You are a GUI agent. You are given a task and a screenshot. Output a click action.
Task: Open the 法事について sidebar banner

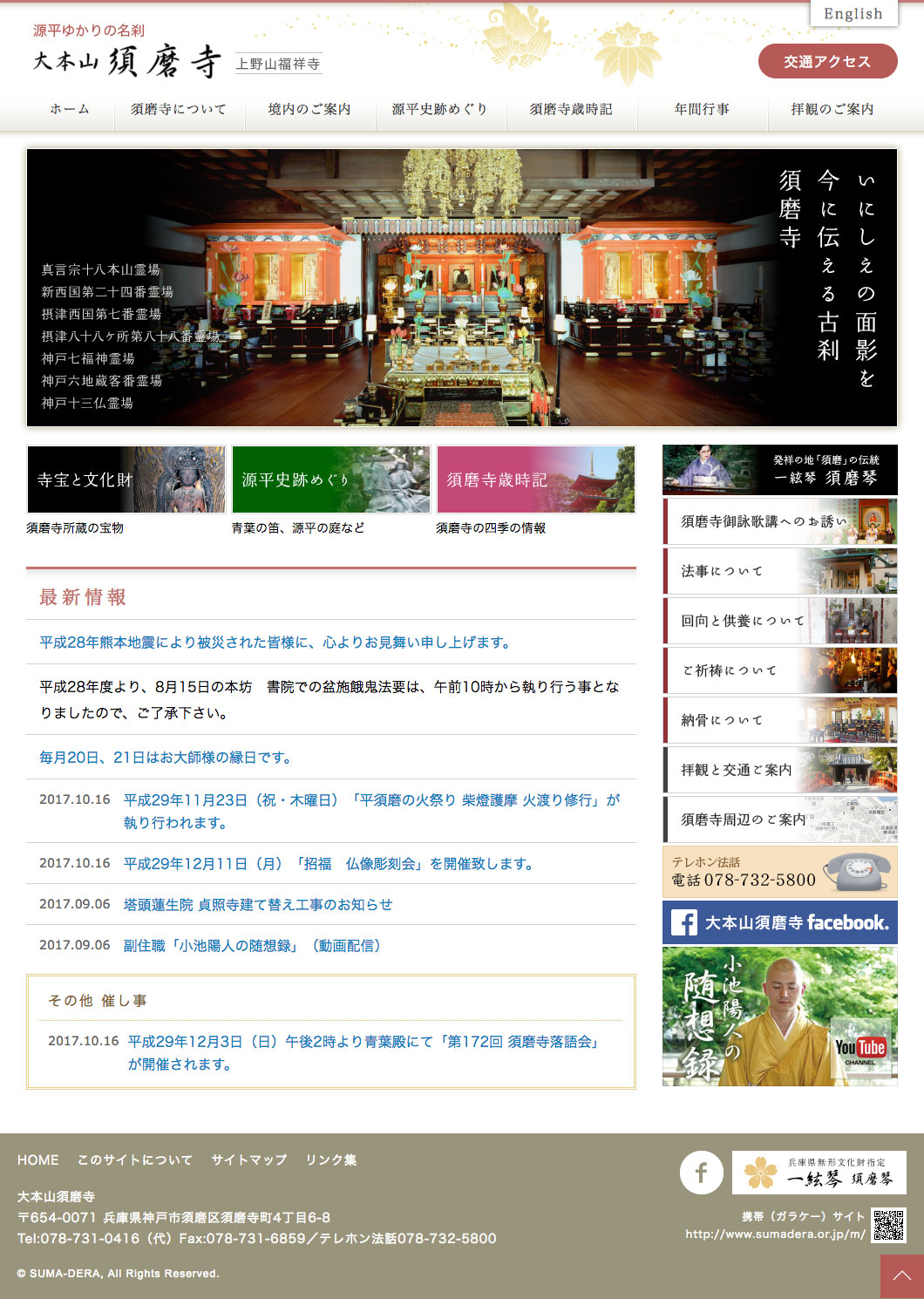pos(780,571)
